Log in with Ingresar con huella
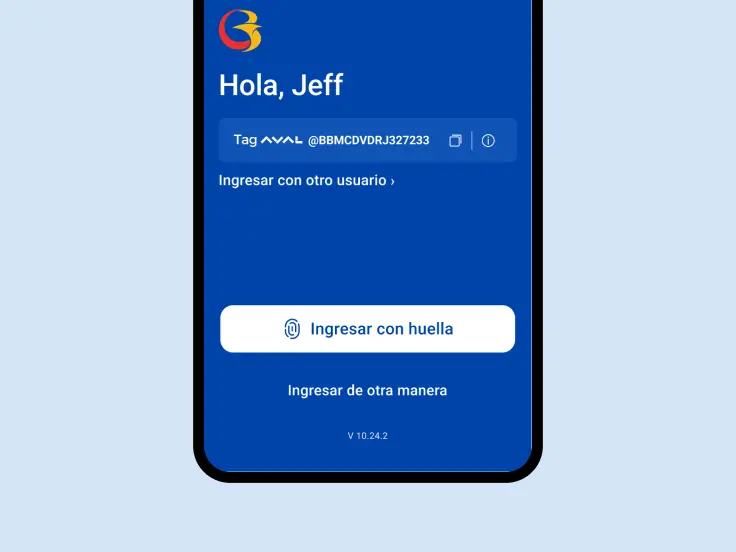The image size is (736, 552). [367, 329]
